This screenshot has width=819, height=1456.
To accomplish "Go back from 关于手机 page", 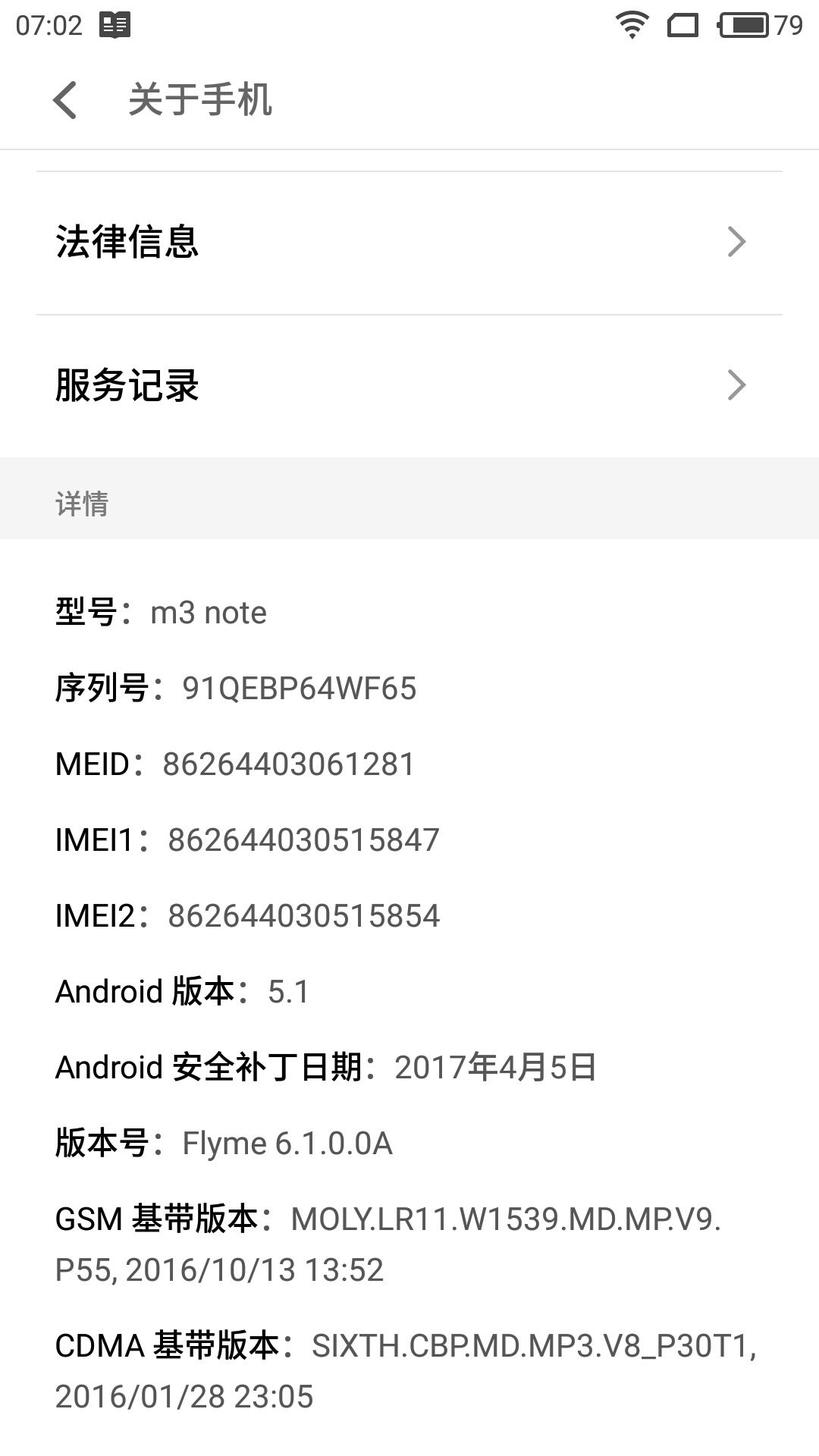I will (x=65, y=100).
